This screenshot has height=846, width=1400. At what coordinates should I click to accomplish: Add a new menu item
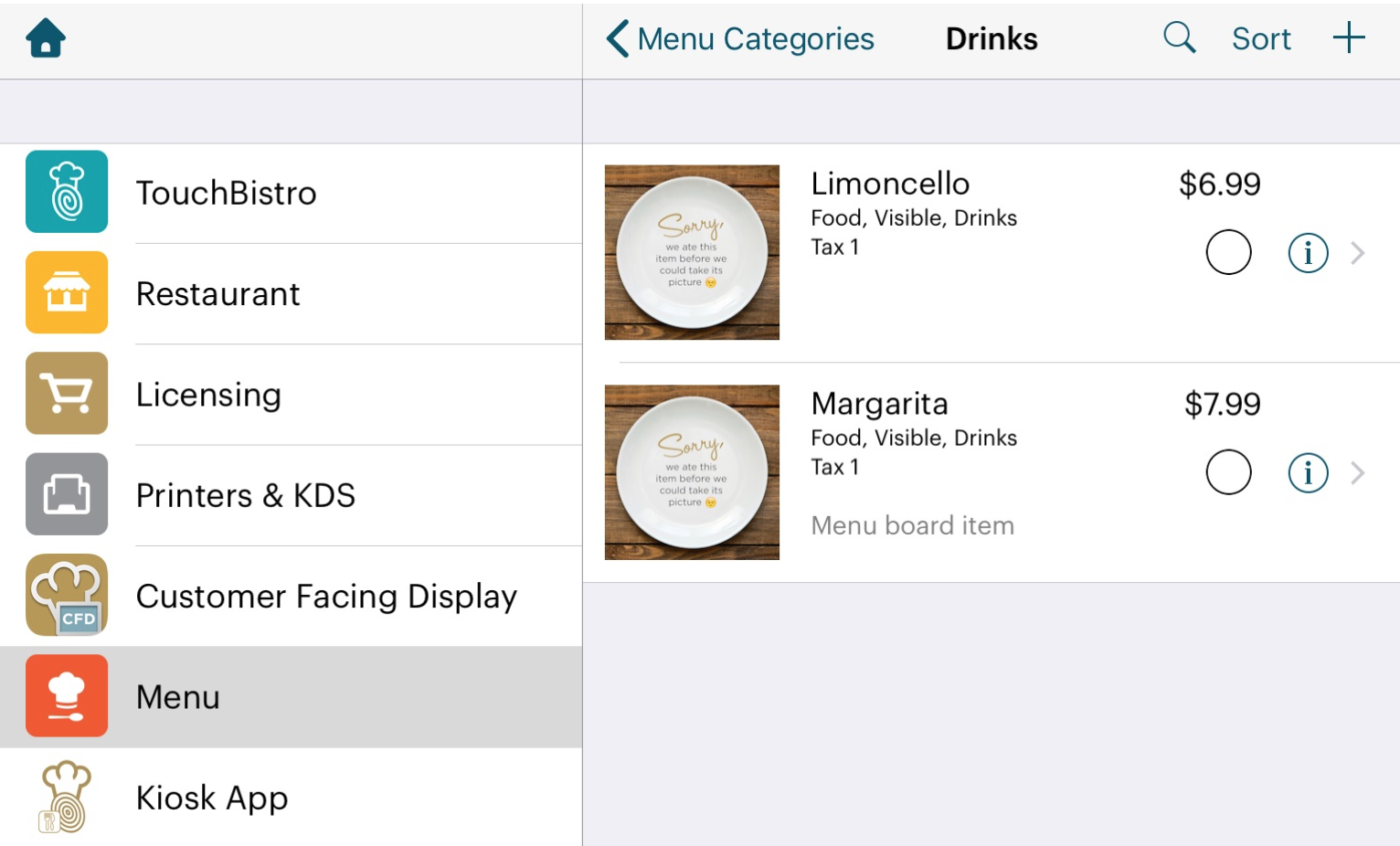1348,38
